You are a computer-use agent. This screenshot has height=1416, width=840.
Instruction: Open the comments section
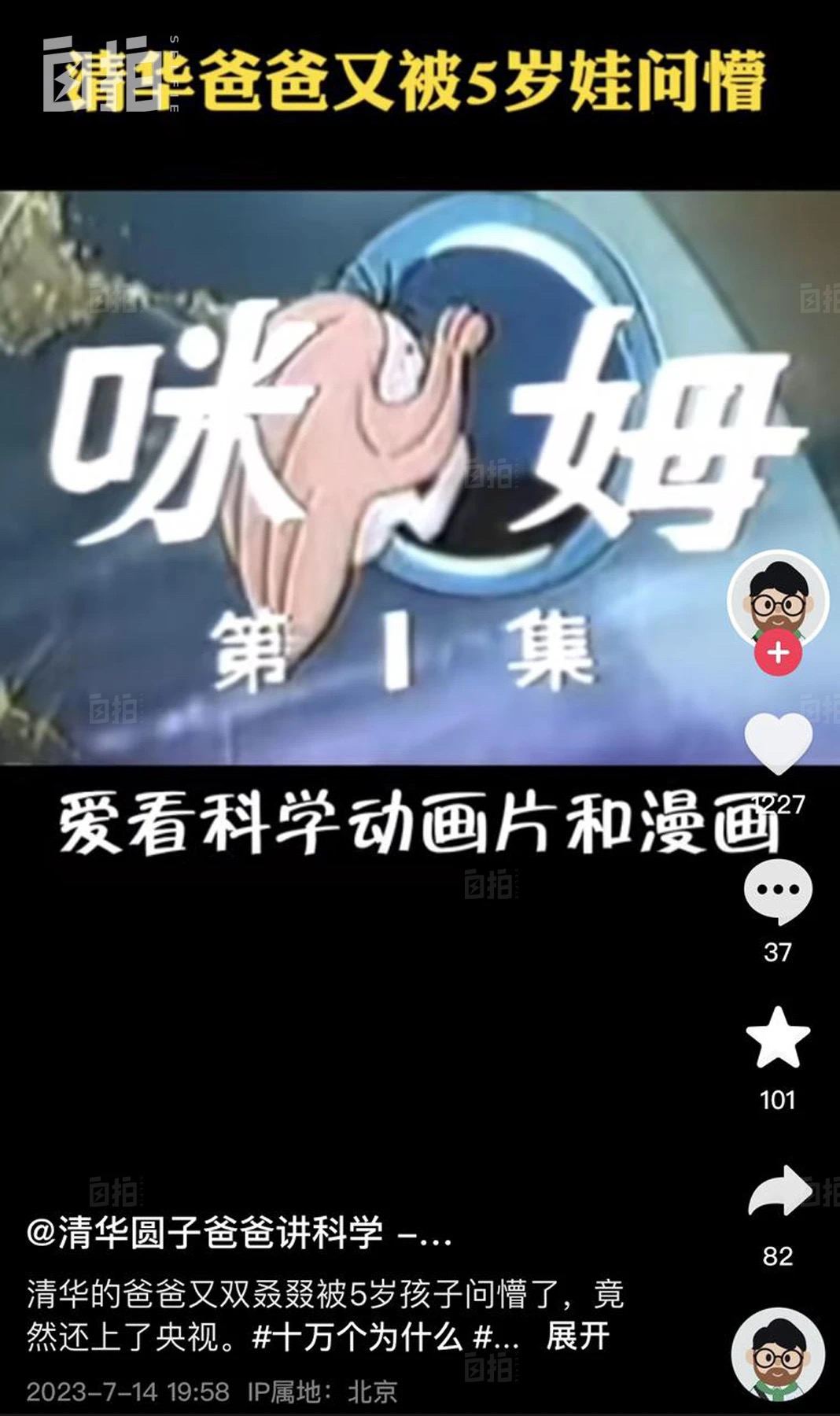pos(778,891)
